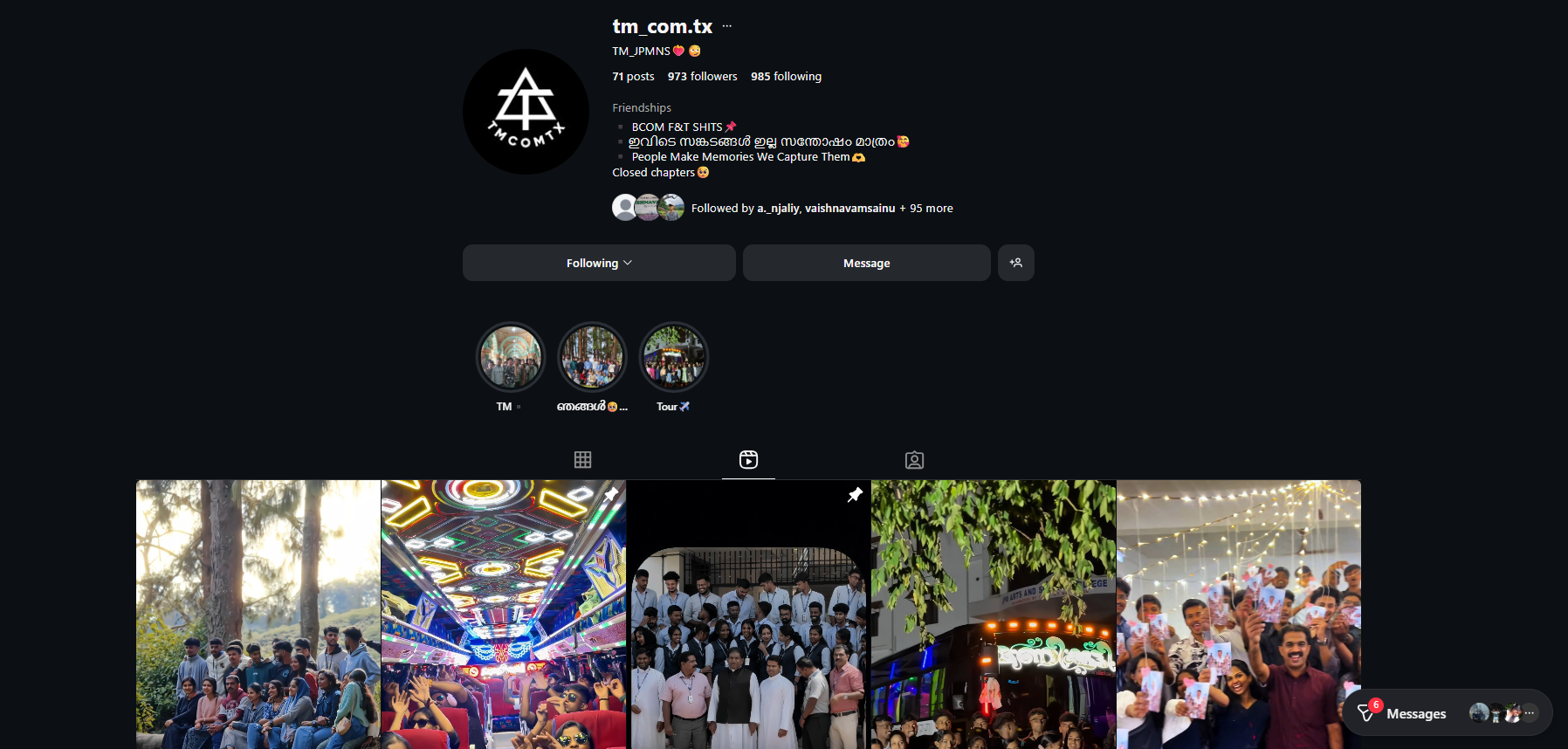Switch to the tagged photos tab
This screenshot has width=1568, height=749.
tap(914, 459)
